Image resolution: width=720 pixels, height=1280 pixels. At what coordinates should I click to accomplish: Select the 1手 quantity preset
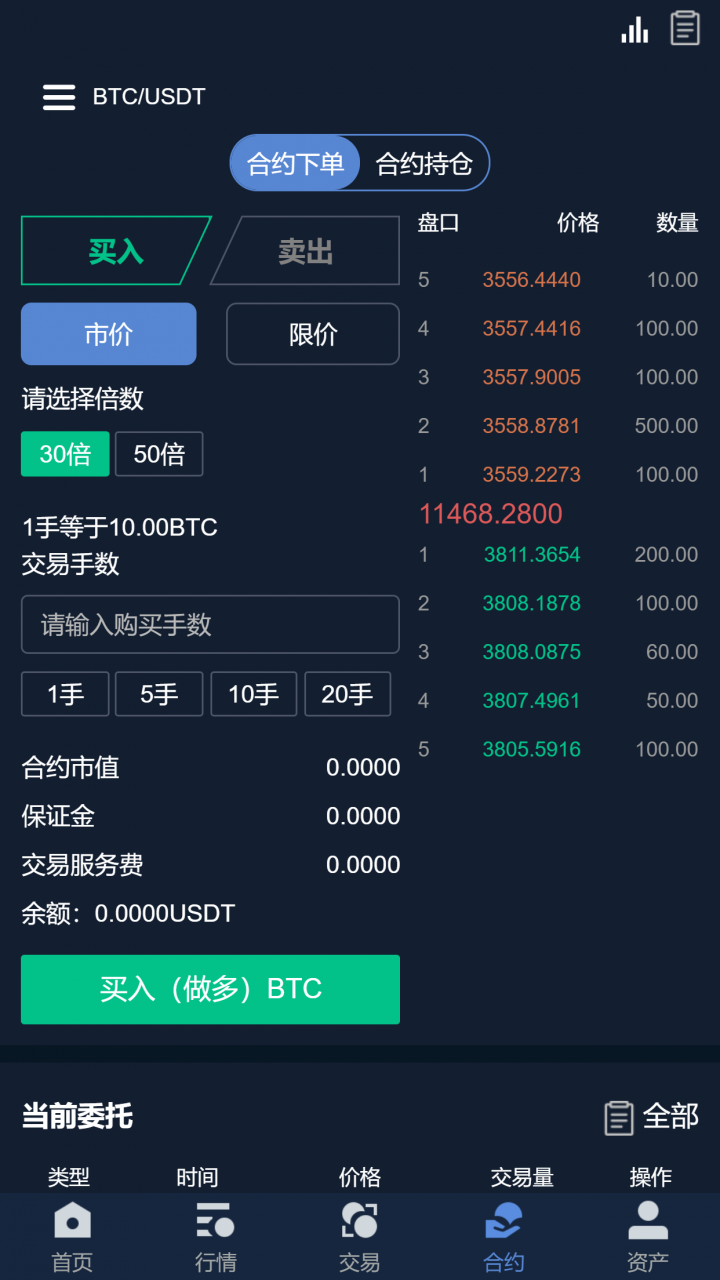coord(65,694)
